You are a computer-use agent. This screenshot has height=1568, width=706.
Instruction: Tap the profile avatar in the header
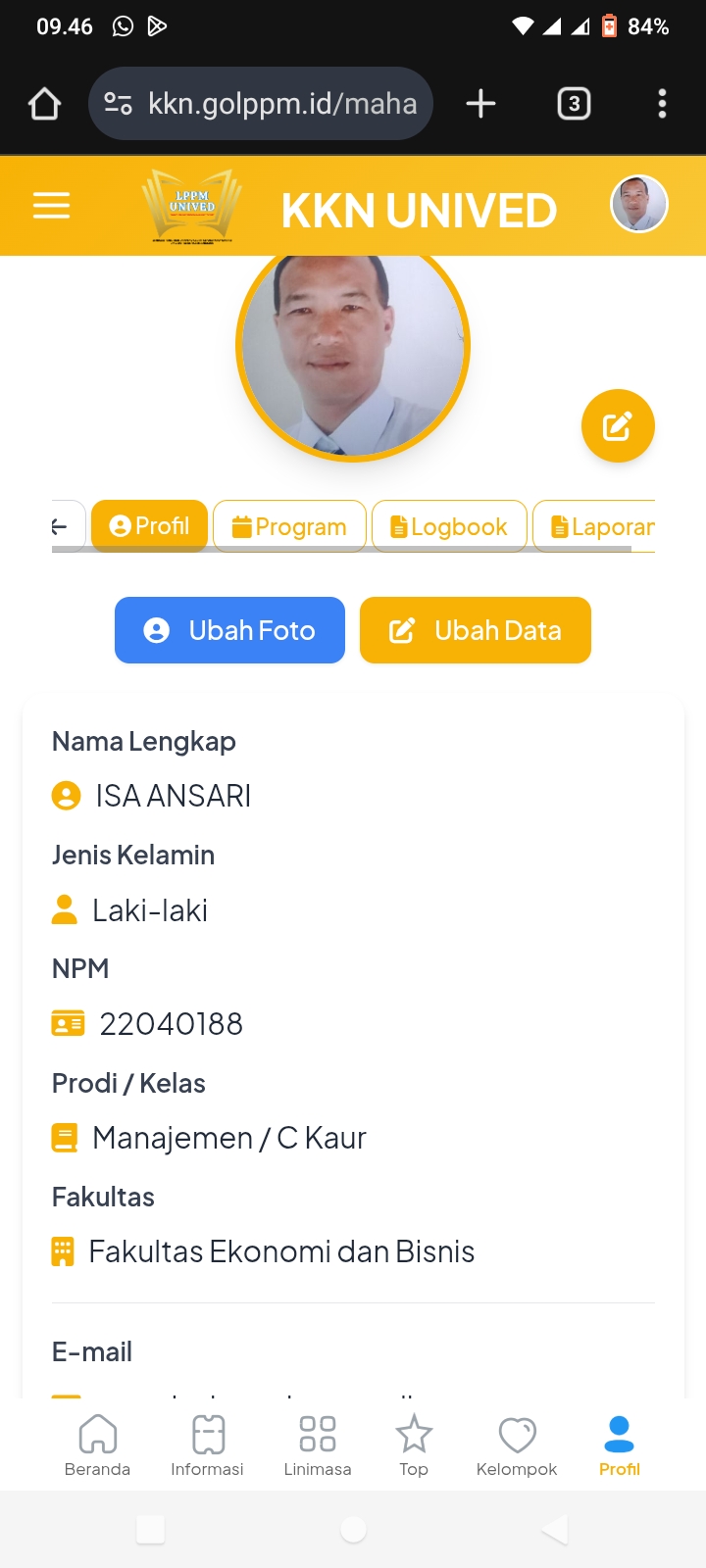[x=638, y=204]
